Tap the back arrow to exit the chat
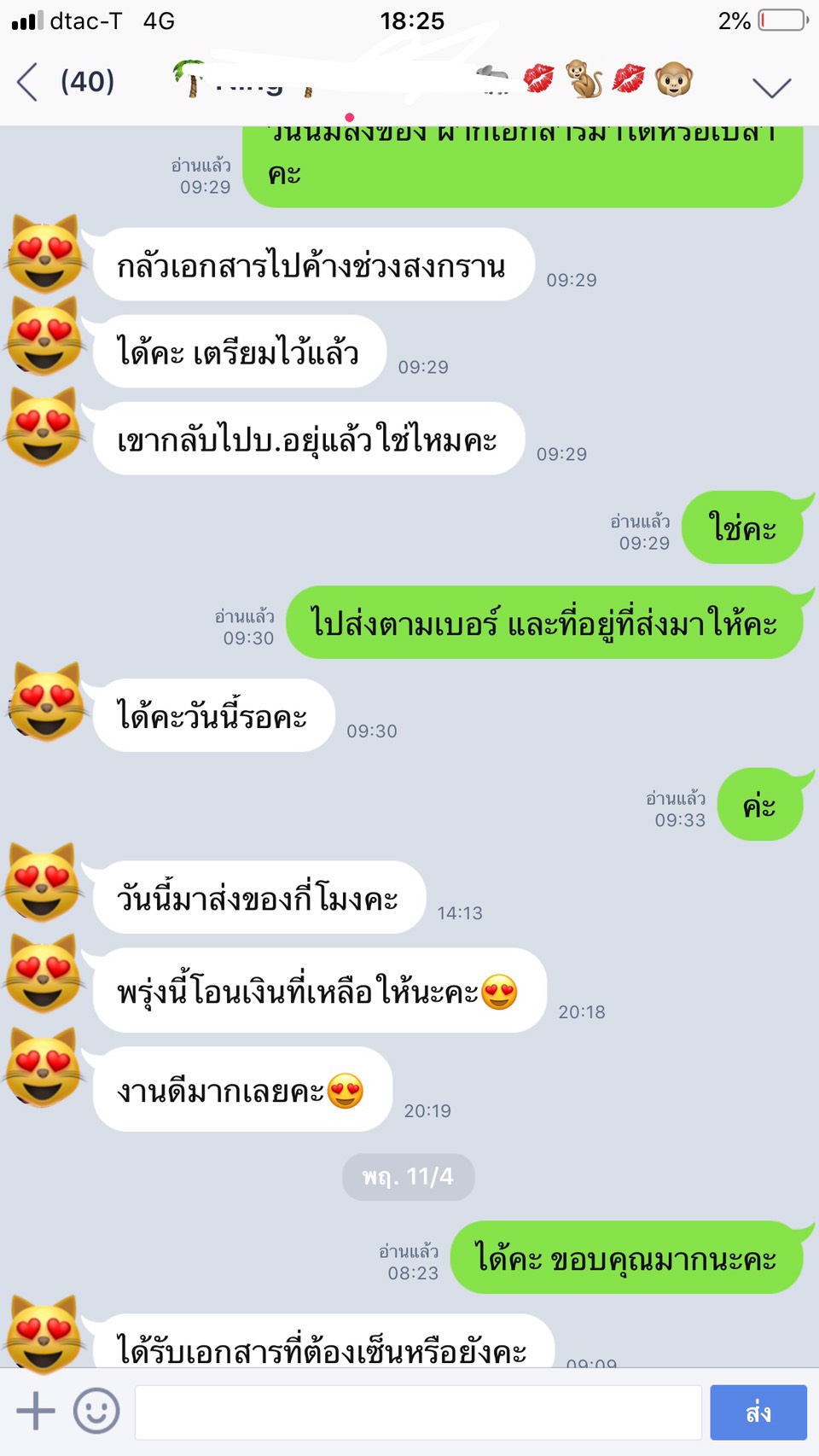Viewport: 819px width, 1456px height. coord(26,82)
